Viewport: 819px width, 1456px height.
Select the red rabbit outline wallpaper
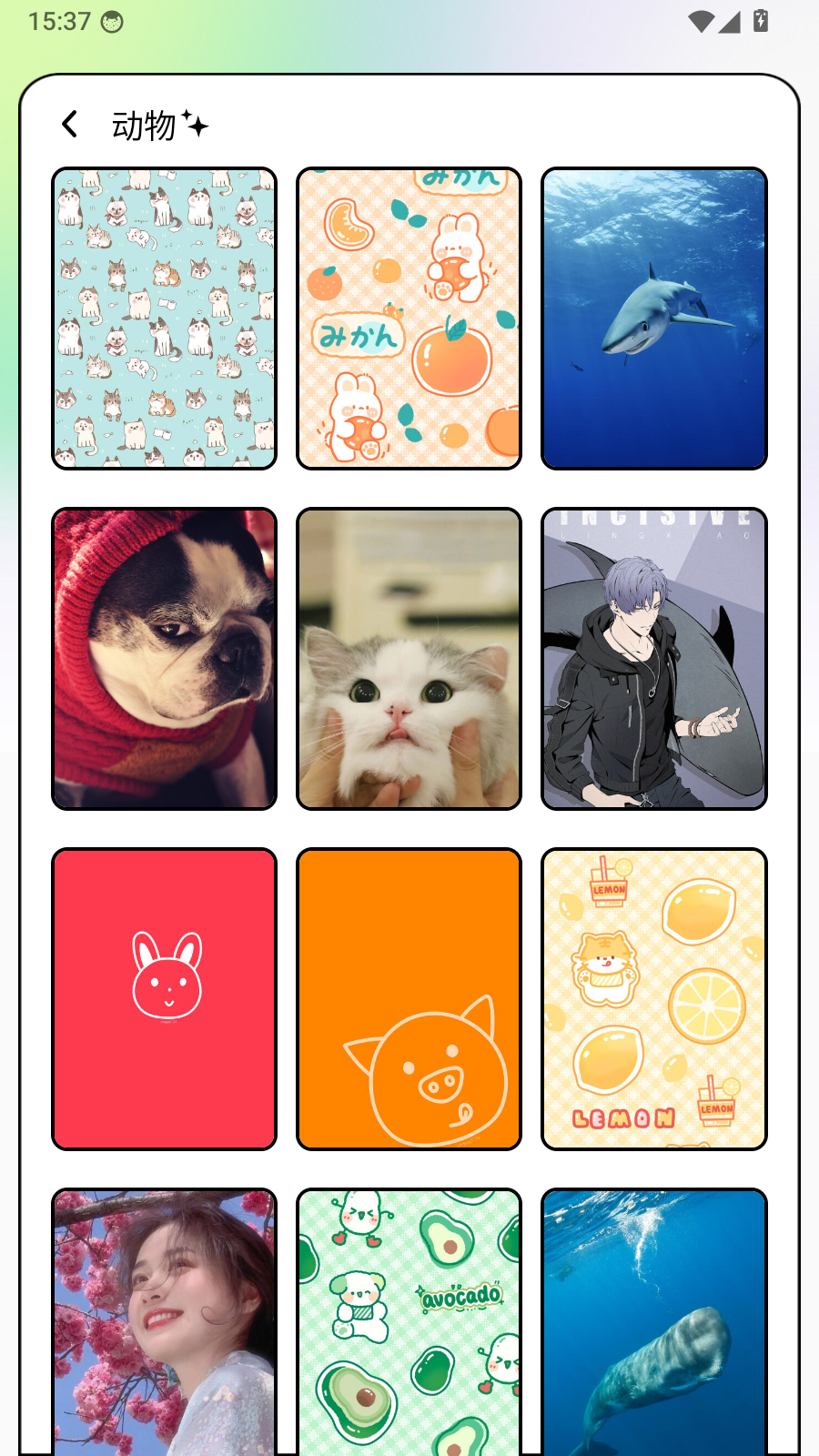tap(164, 999)
